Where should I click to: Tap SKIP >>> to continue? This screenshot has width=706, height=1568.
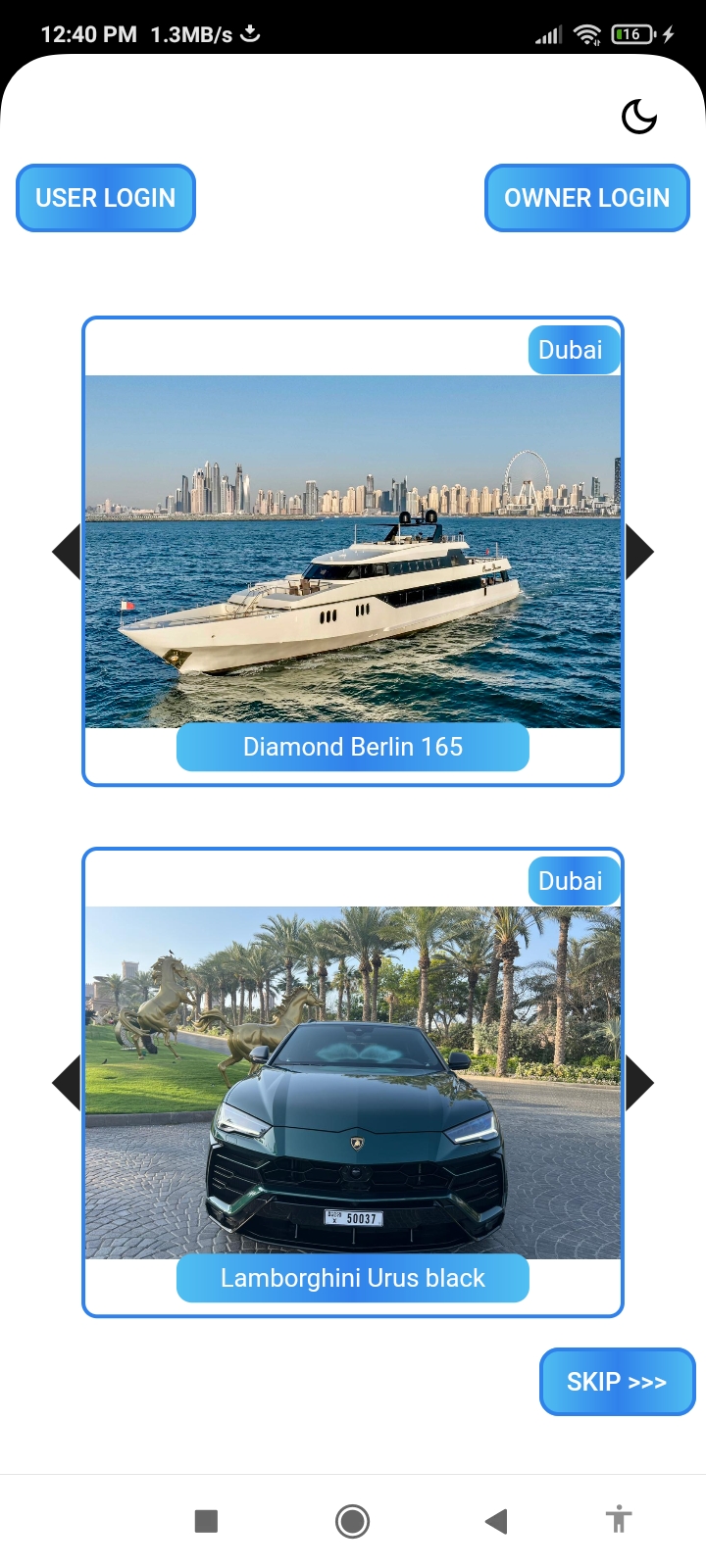pyautogui.click(x=617, y=1382)
